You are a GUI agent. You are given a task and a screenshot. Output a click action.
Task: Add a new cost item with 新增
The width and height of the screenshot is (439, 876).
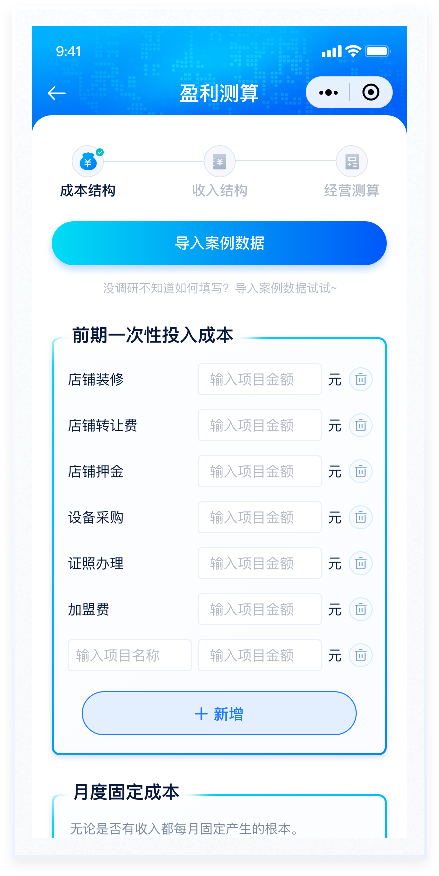tap(219, 713)
